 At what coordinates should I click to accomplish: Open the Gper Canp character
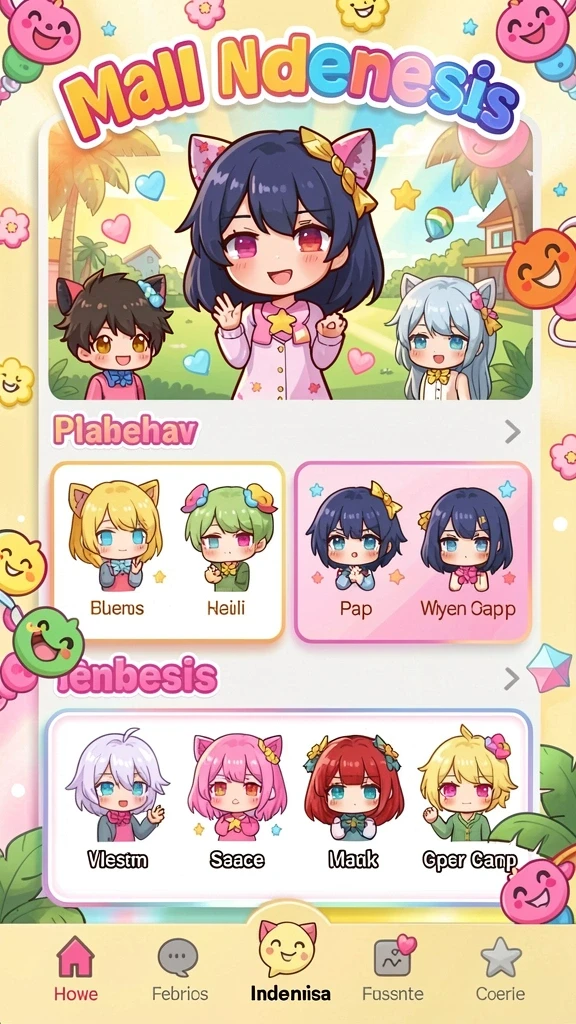[469, 798]
